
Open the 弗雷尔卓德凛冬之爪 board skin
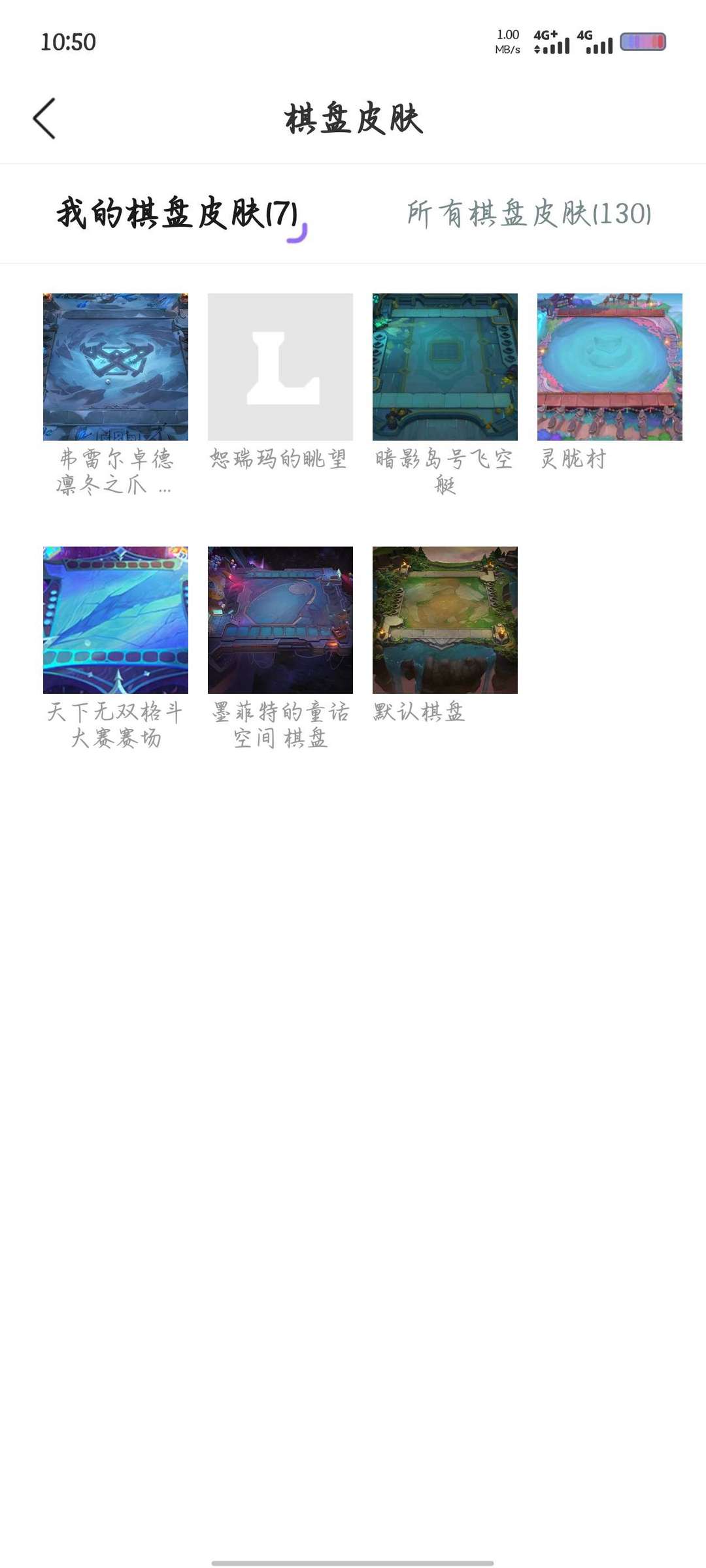pos(116,367)
